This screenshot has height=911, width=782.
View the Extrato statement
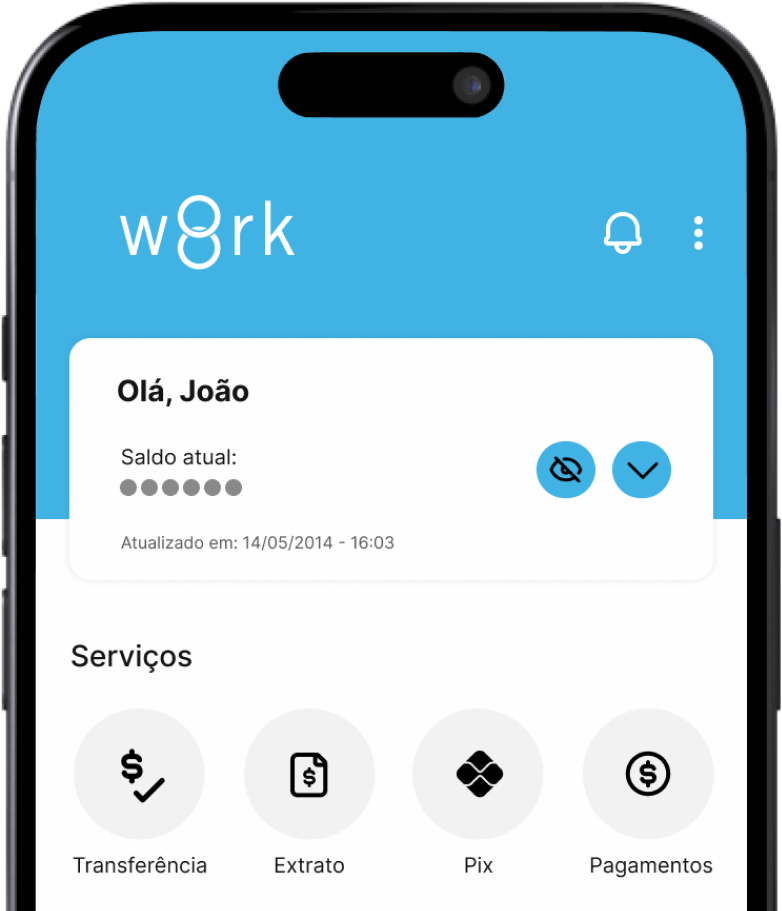(309, 774)
